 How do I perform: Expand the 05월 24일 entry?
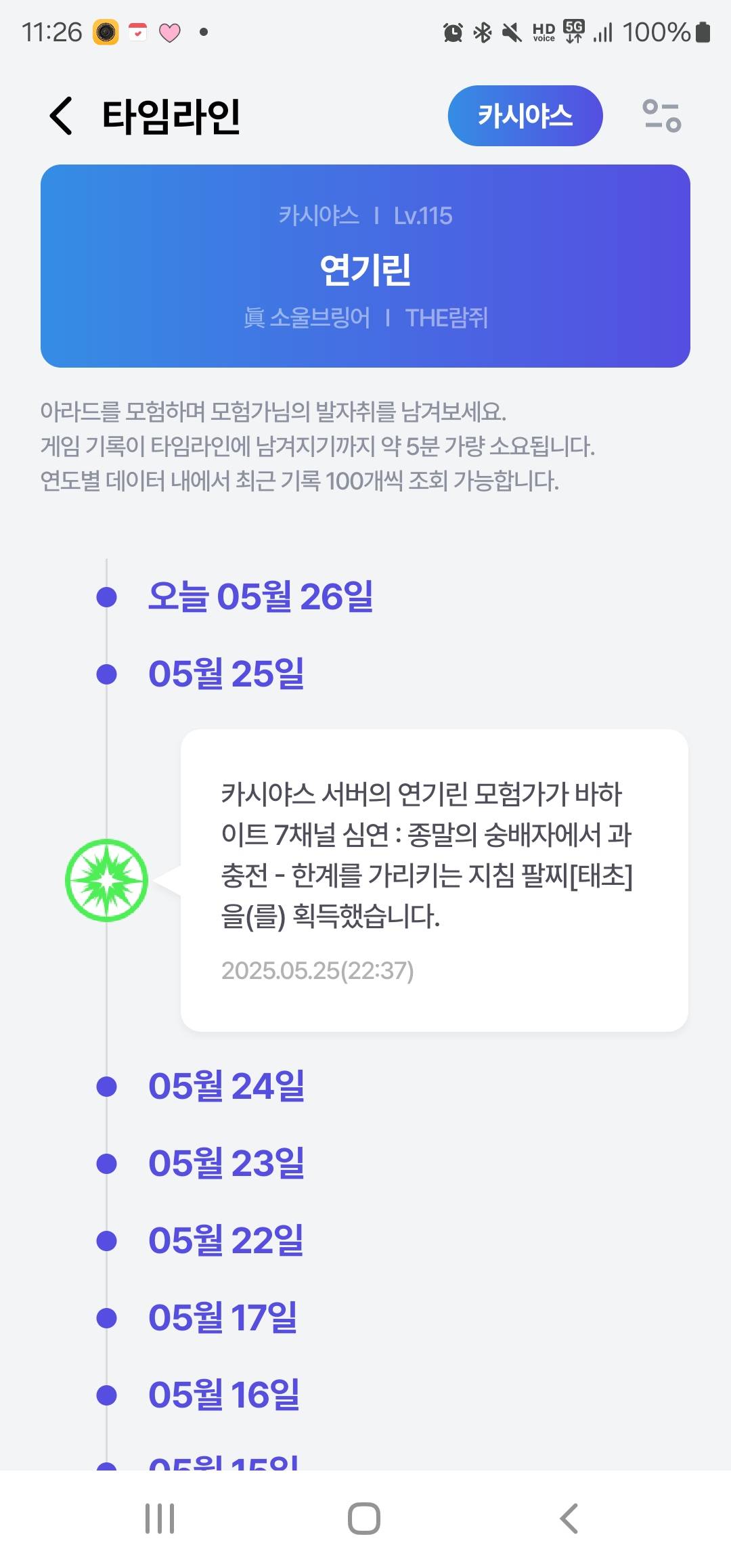coord(226,1086)
